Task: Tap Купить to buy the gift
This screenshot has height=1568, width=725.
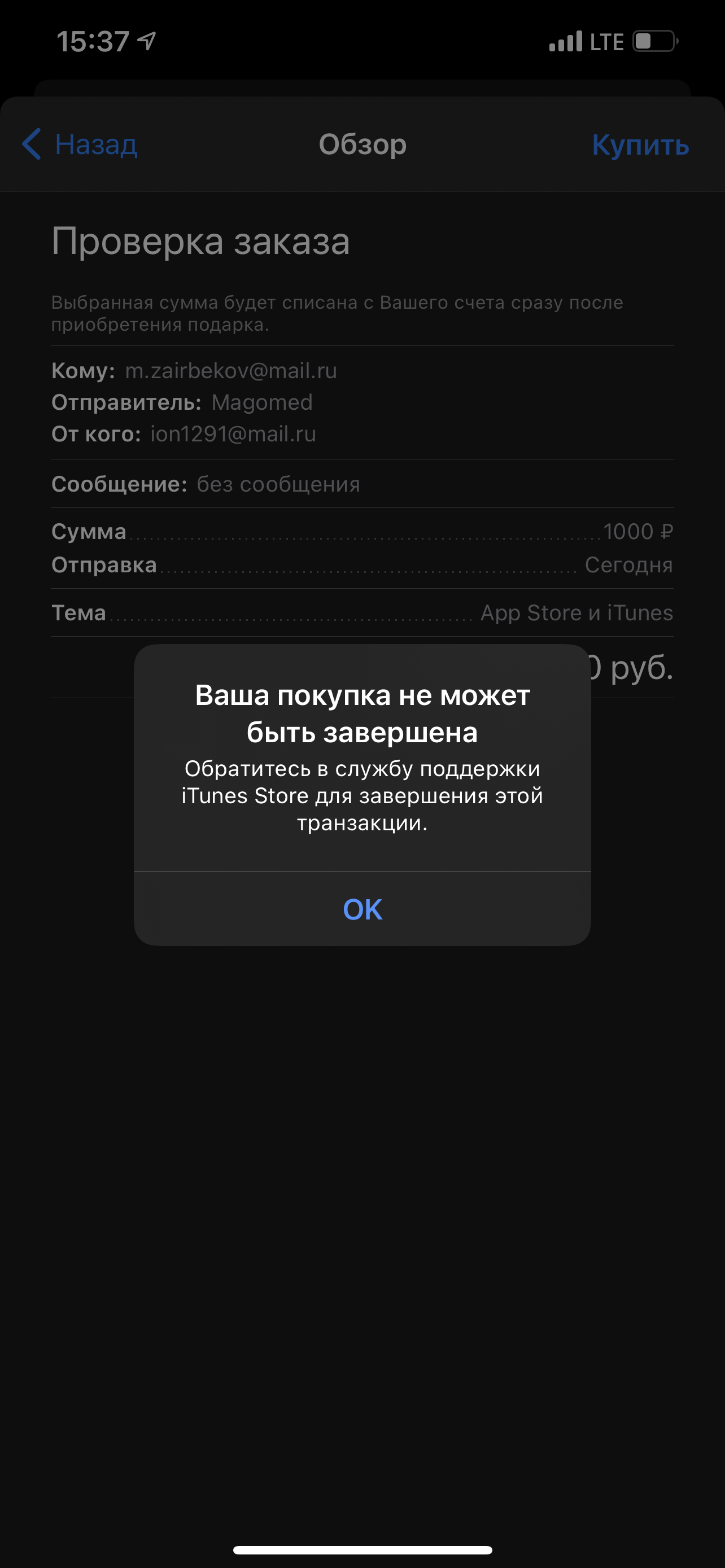Action: (x=640, y=145)
